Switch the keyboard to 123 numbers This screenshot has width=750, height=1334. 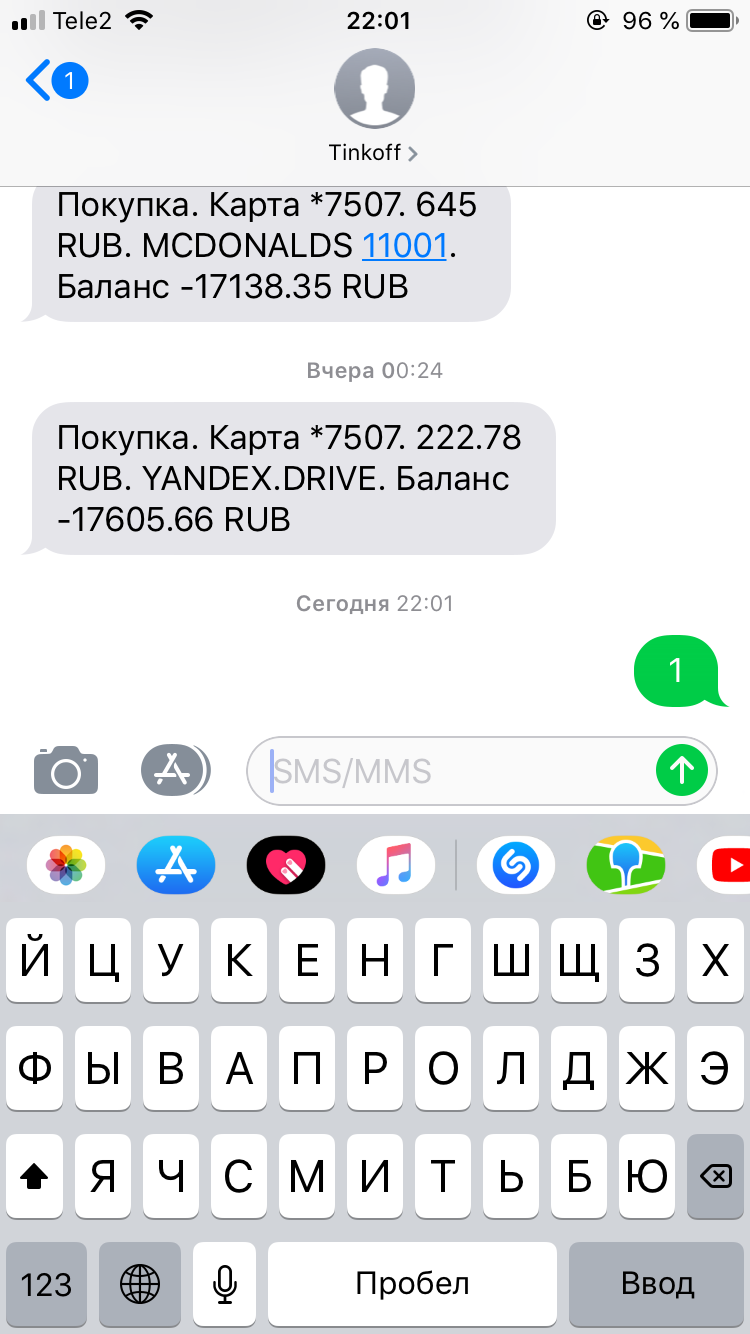click(x=46, y=1284)
